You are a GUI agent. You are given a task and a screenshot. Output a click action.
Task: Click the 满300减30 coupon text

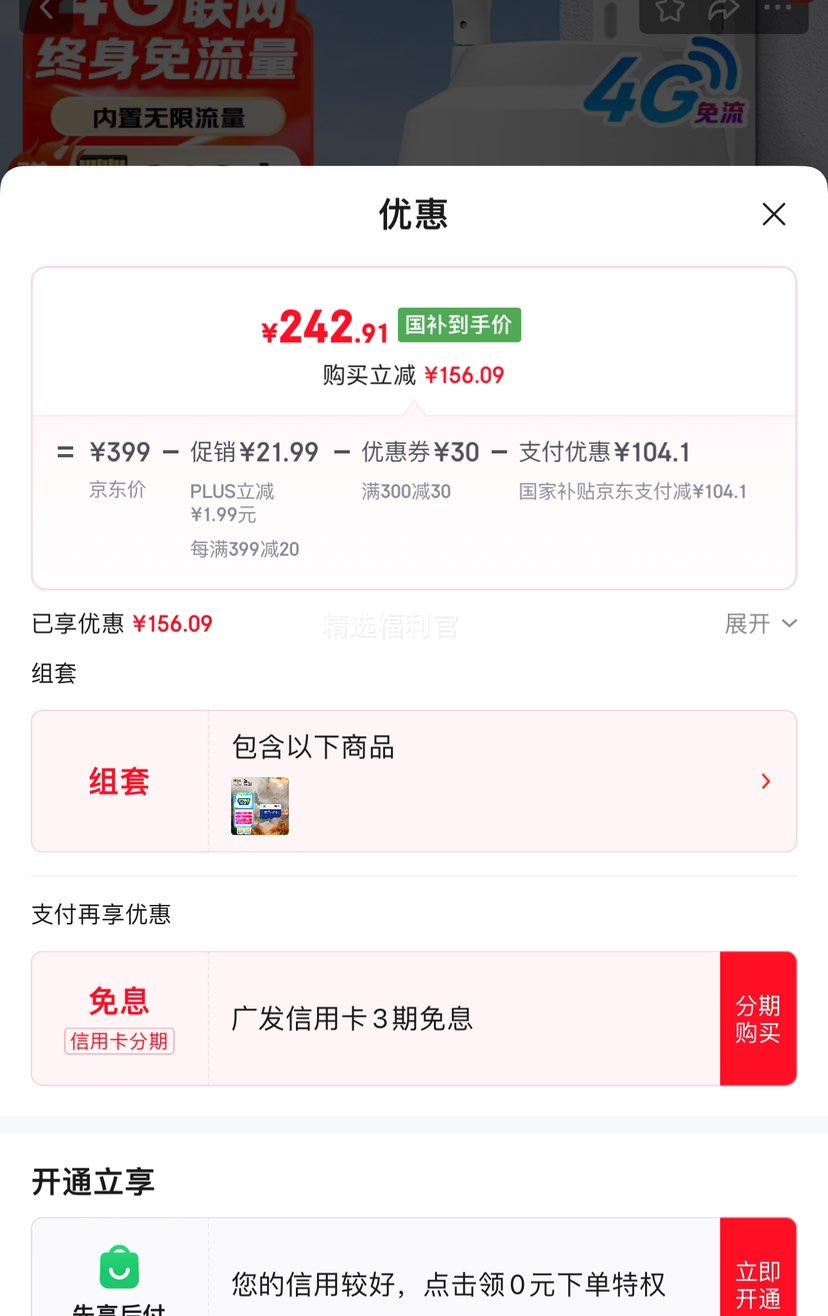coord(405,491)
